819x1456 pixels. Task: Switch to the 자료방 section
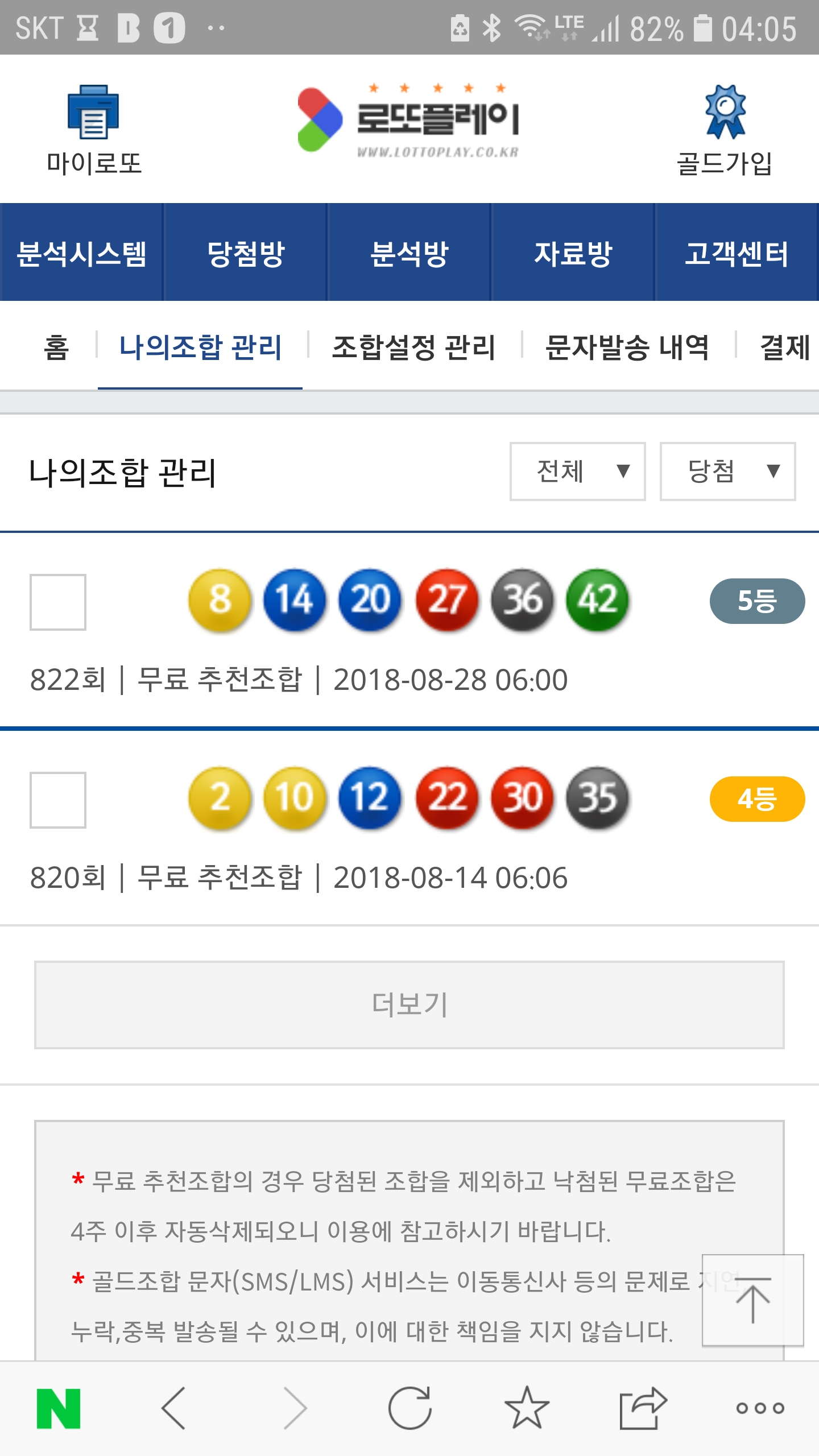tap(573, 253)
